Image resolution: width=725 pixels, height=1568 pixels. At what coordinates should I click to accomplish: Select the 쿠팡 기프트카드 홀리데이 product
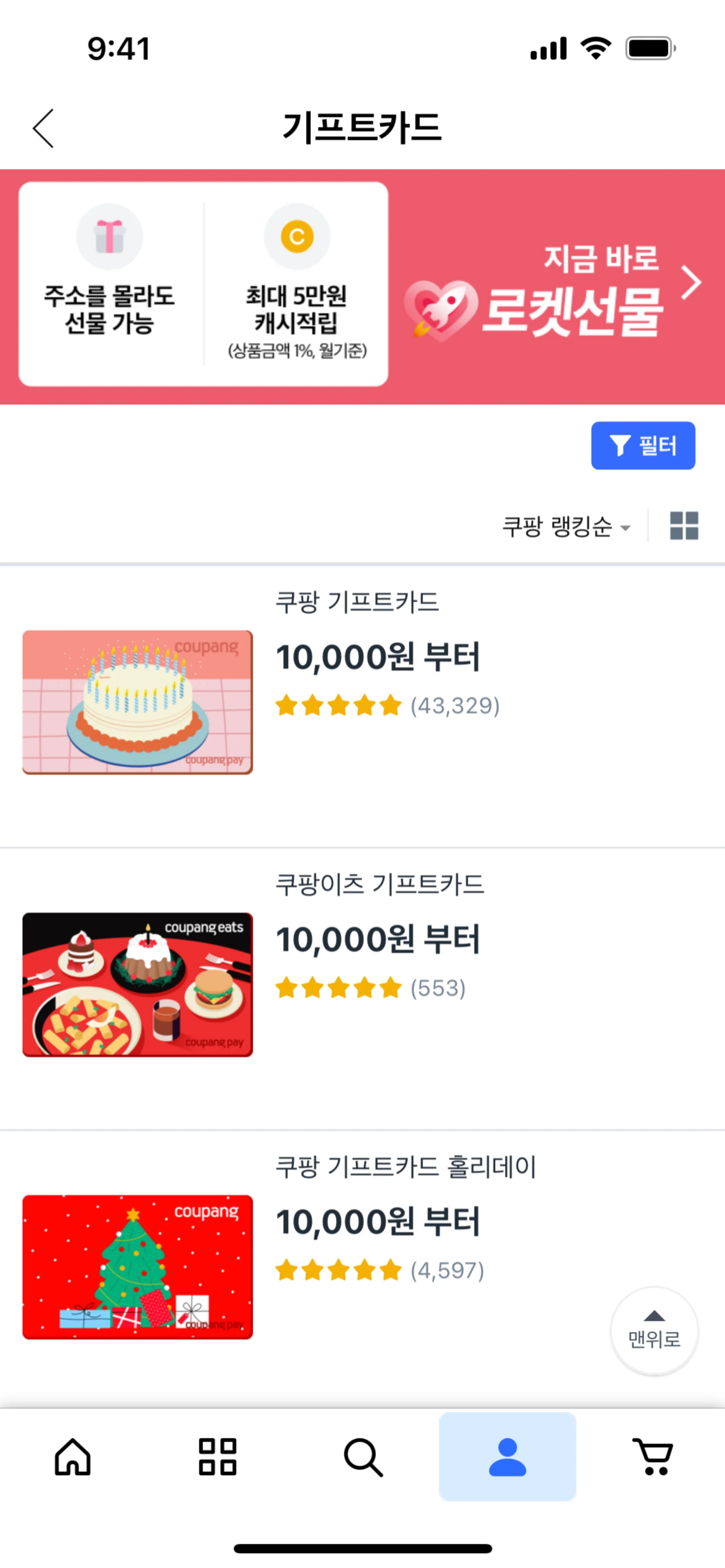point(138,1267)
